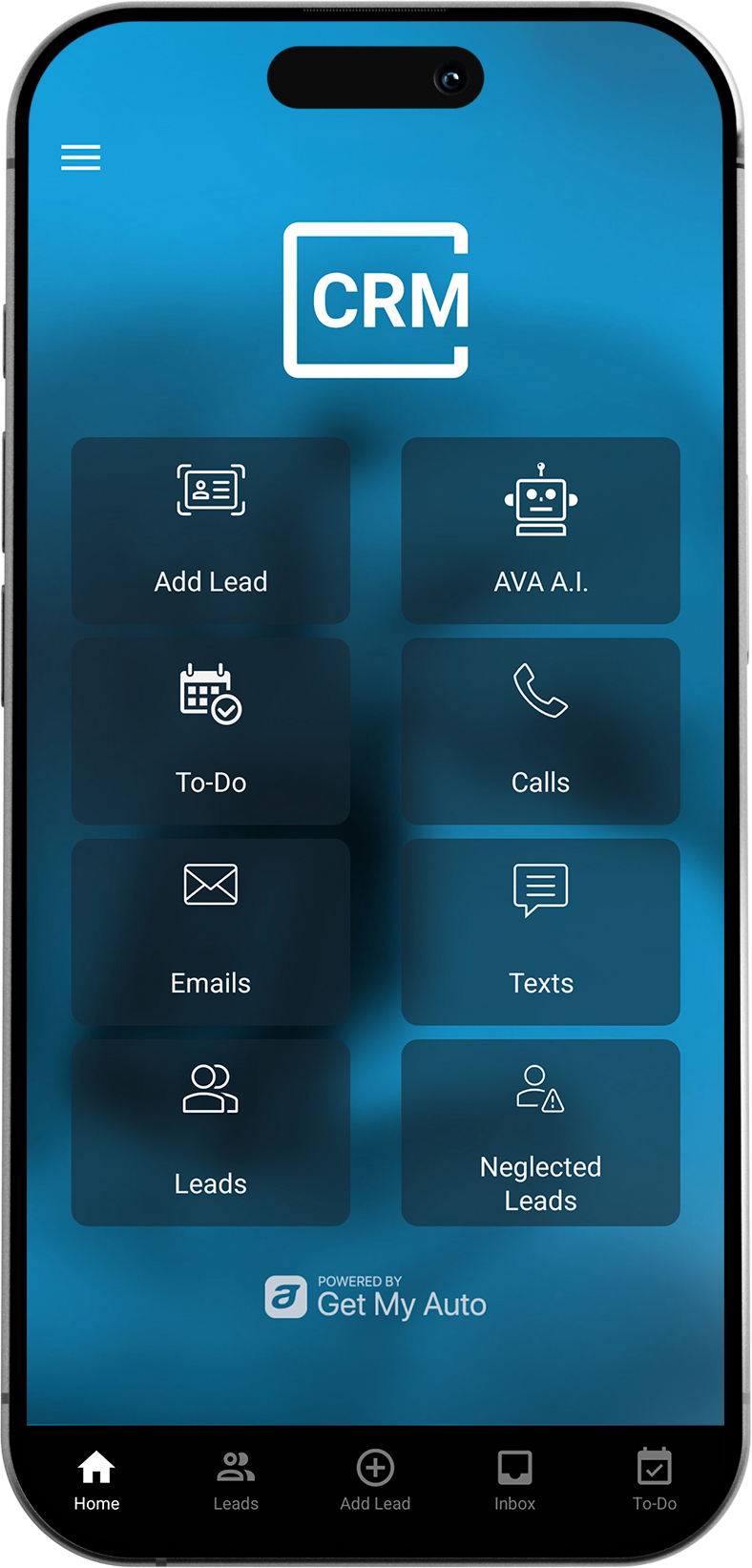Open the To-Do tab in the bottom navigation
Screen dimensions: 752x1568
655,1480
